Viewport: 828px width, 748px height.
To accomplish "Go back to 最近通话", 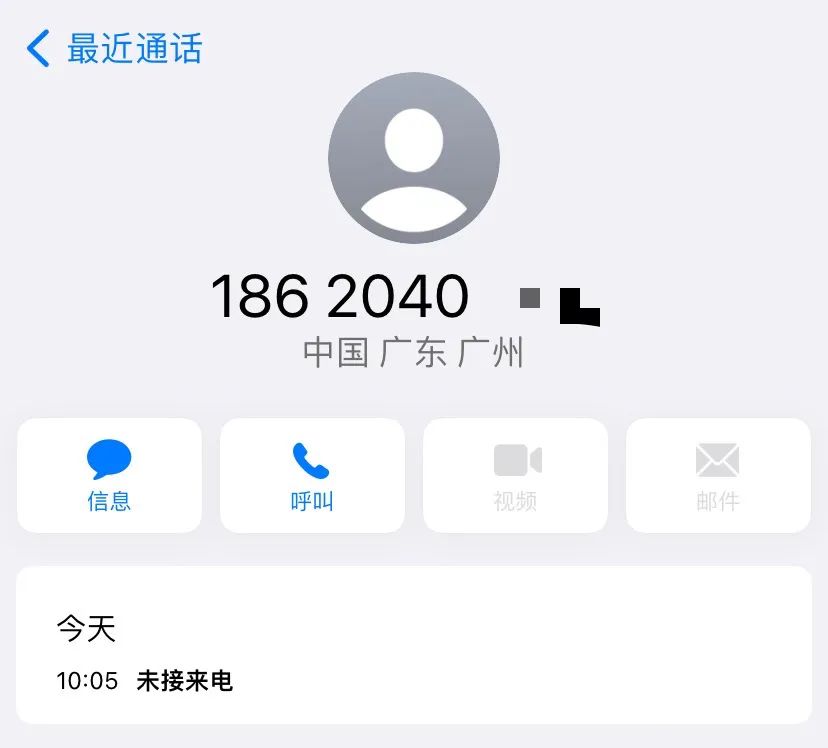I will coord(114,48).
